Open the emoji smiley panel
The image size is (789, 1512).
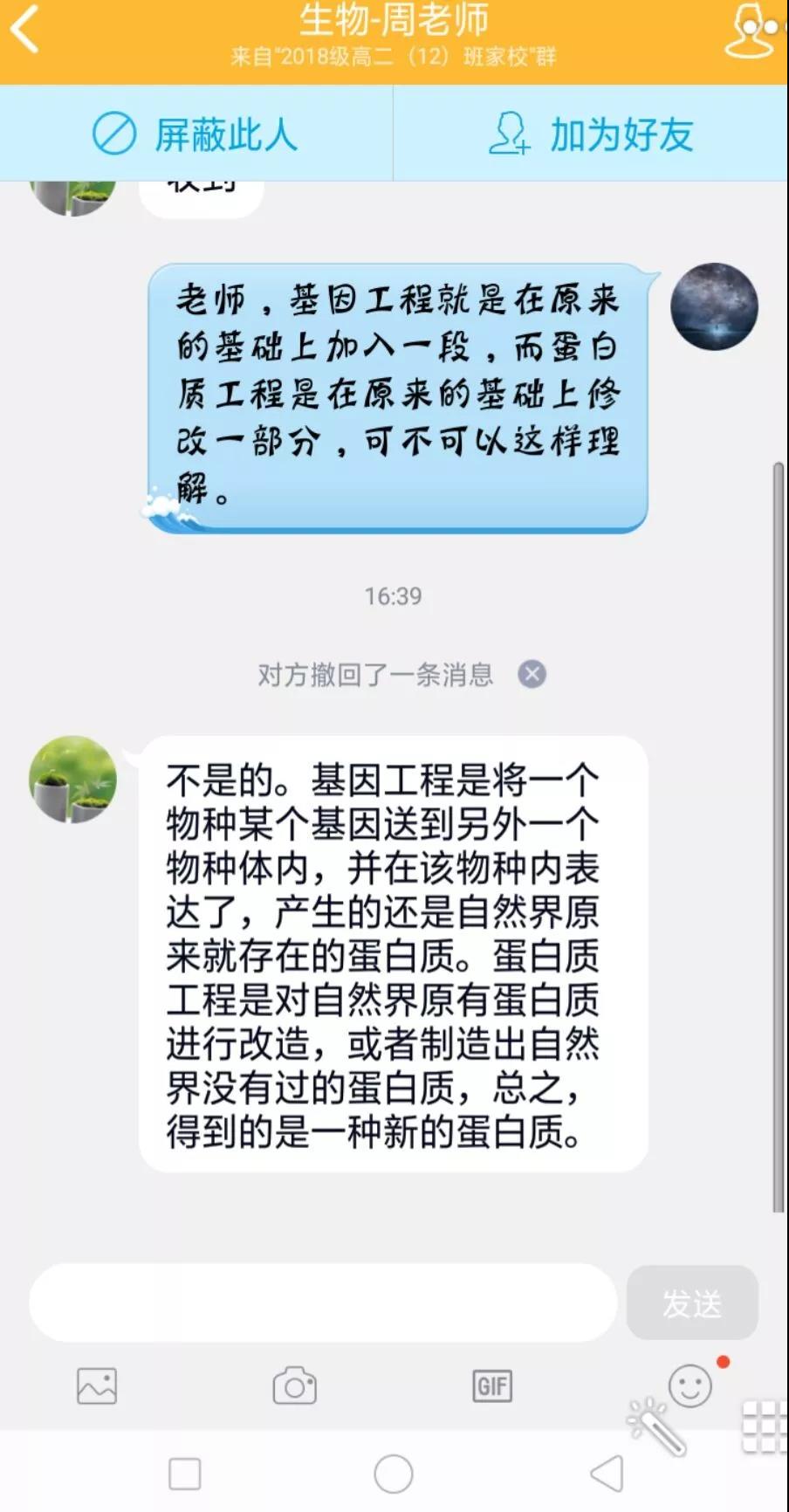(690, 1385)
